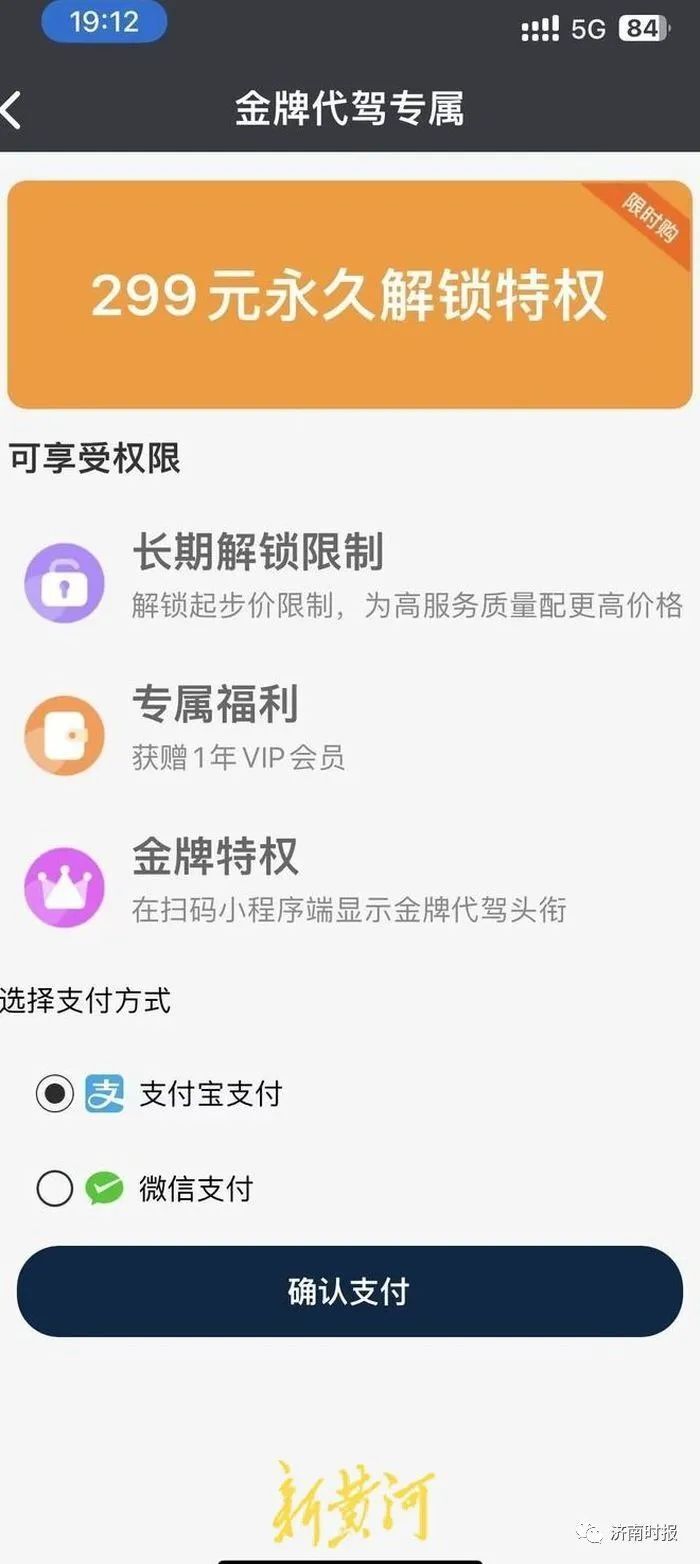700x1564 pixels.
Task: Tap 确认支付 to confirm payment
Action: (x=349, y=1291)
